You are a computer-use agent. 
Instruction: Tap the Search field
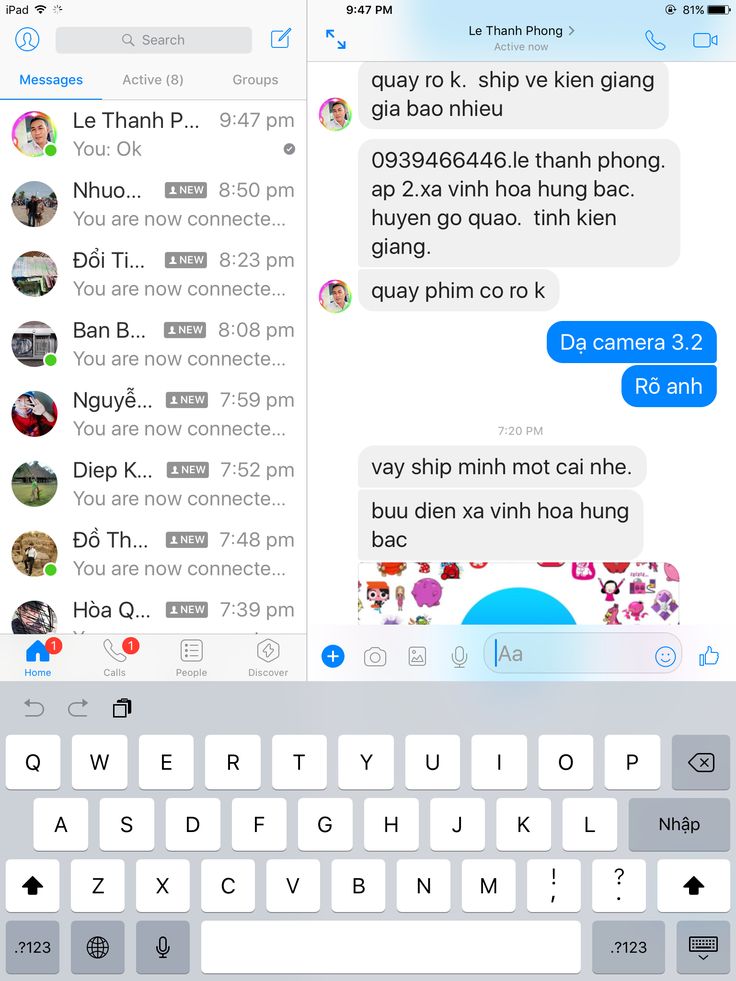pos(153,40)
